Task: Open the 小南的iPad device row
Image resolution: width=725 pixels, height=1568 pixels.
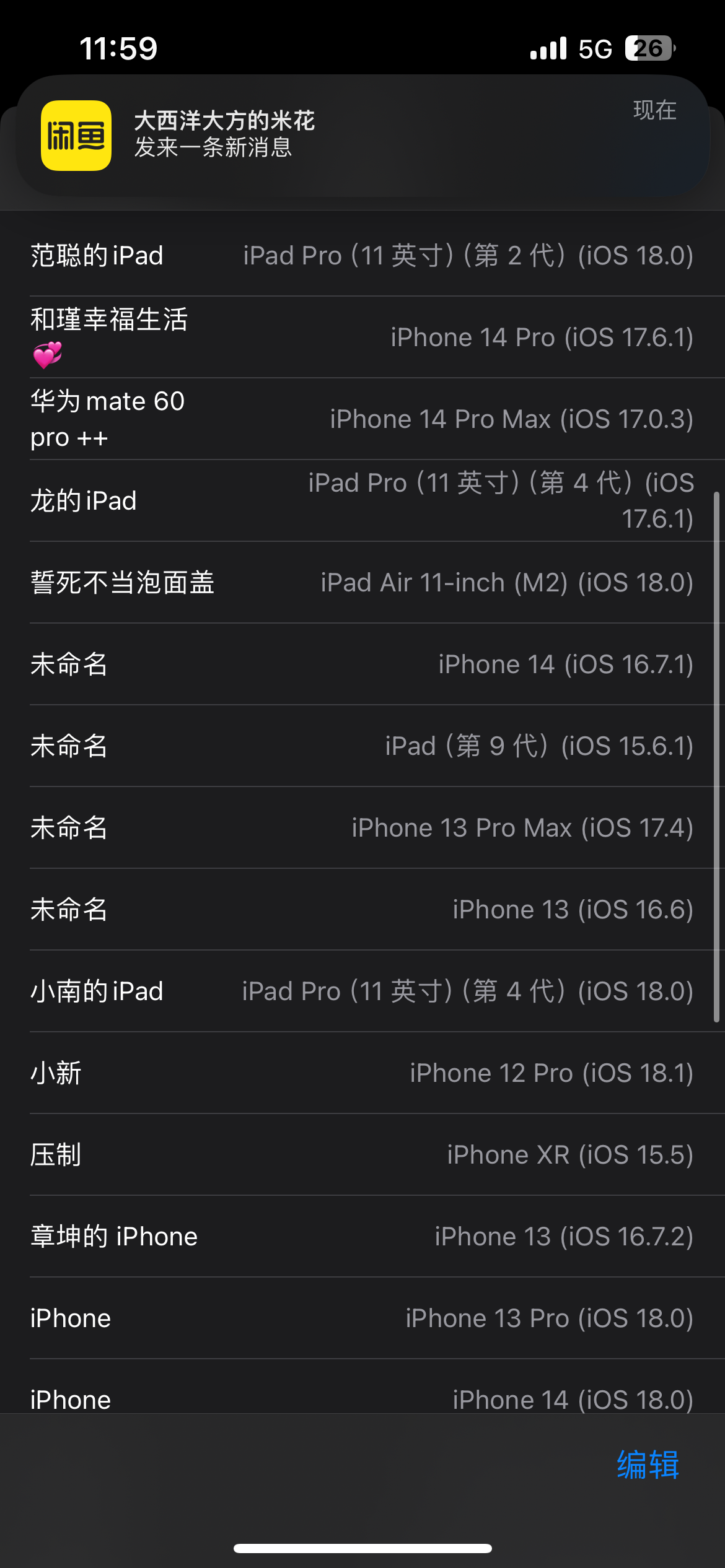Action: tap(362, 991)
